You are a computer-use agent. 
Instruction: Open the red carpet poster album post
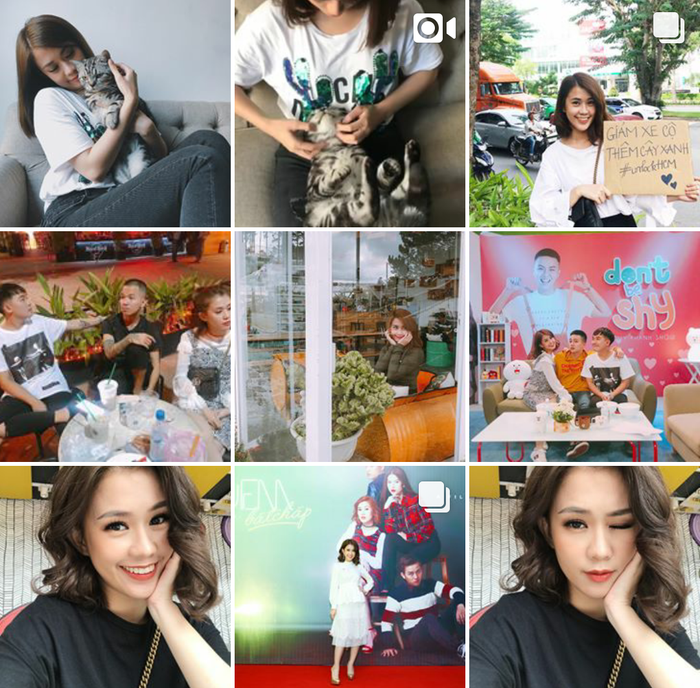[x=349, y=577]
